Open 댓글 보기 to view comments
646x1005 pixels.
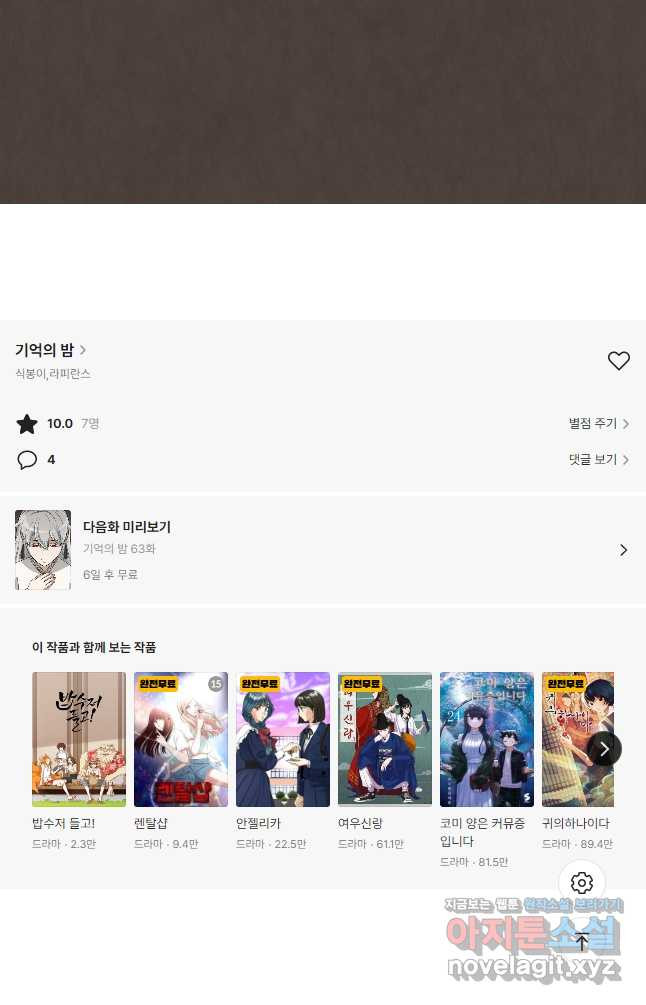tap(598, 460)
